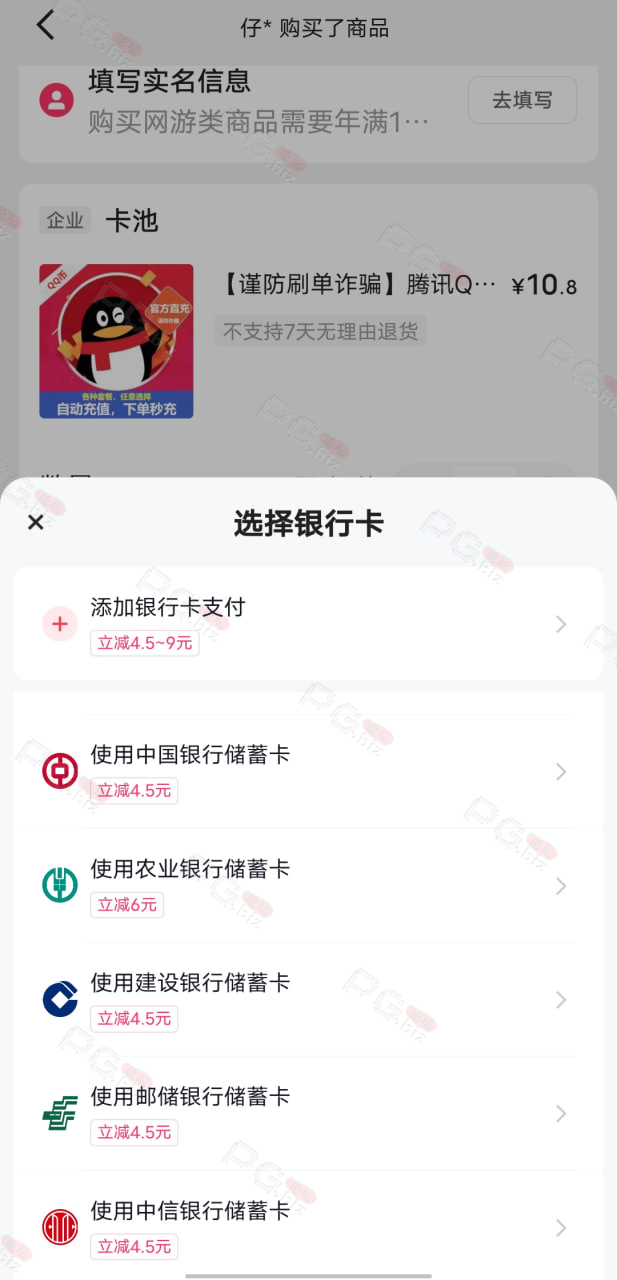Viewport: 617px width, 1280px height.
Task: Select Bank of China savings card
Action: click(308, 771)
